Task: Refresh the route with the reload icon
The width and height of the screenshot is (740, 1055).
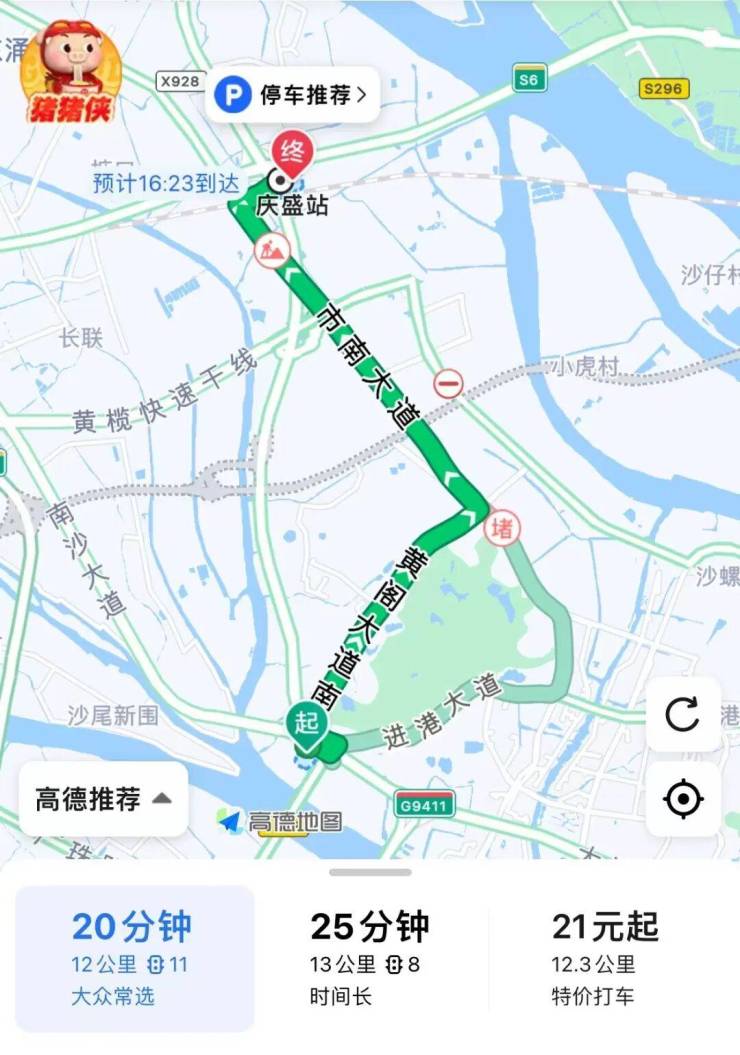Action: coord(683,714)
